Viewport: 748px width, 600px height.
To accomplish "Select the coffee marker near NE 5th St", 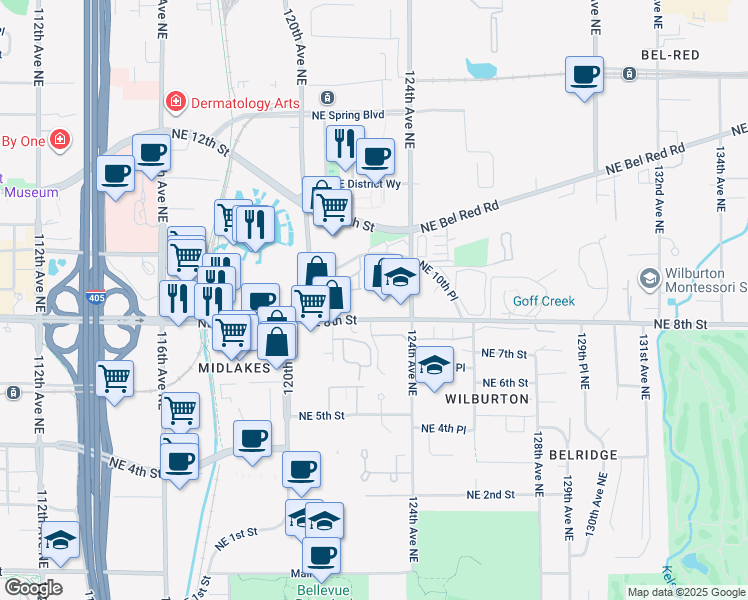I will [x=252, y=438].
